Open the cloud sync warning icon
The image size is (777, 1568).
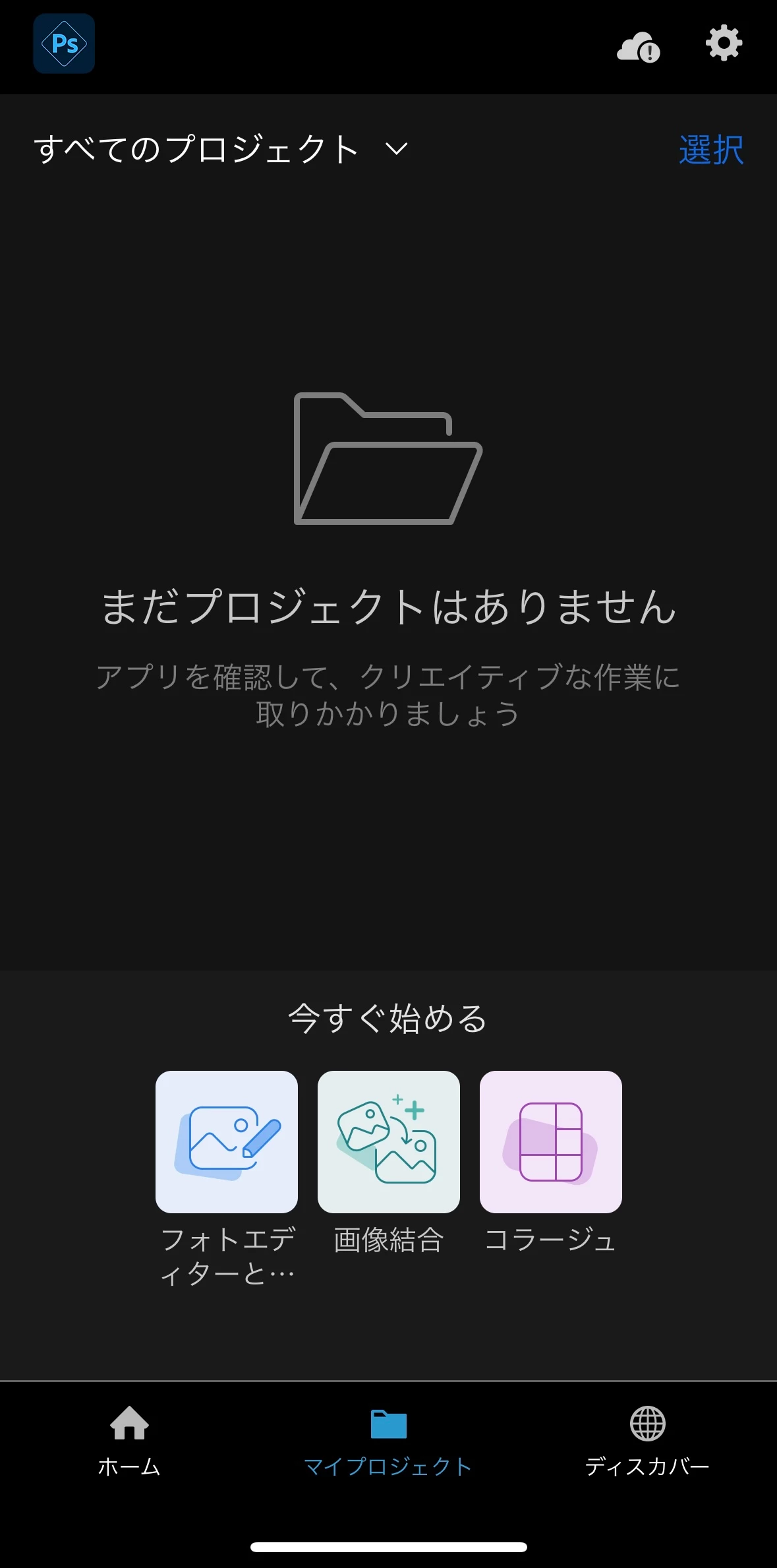tap(638, 47)
